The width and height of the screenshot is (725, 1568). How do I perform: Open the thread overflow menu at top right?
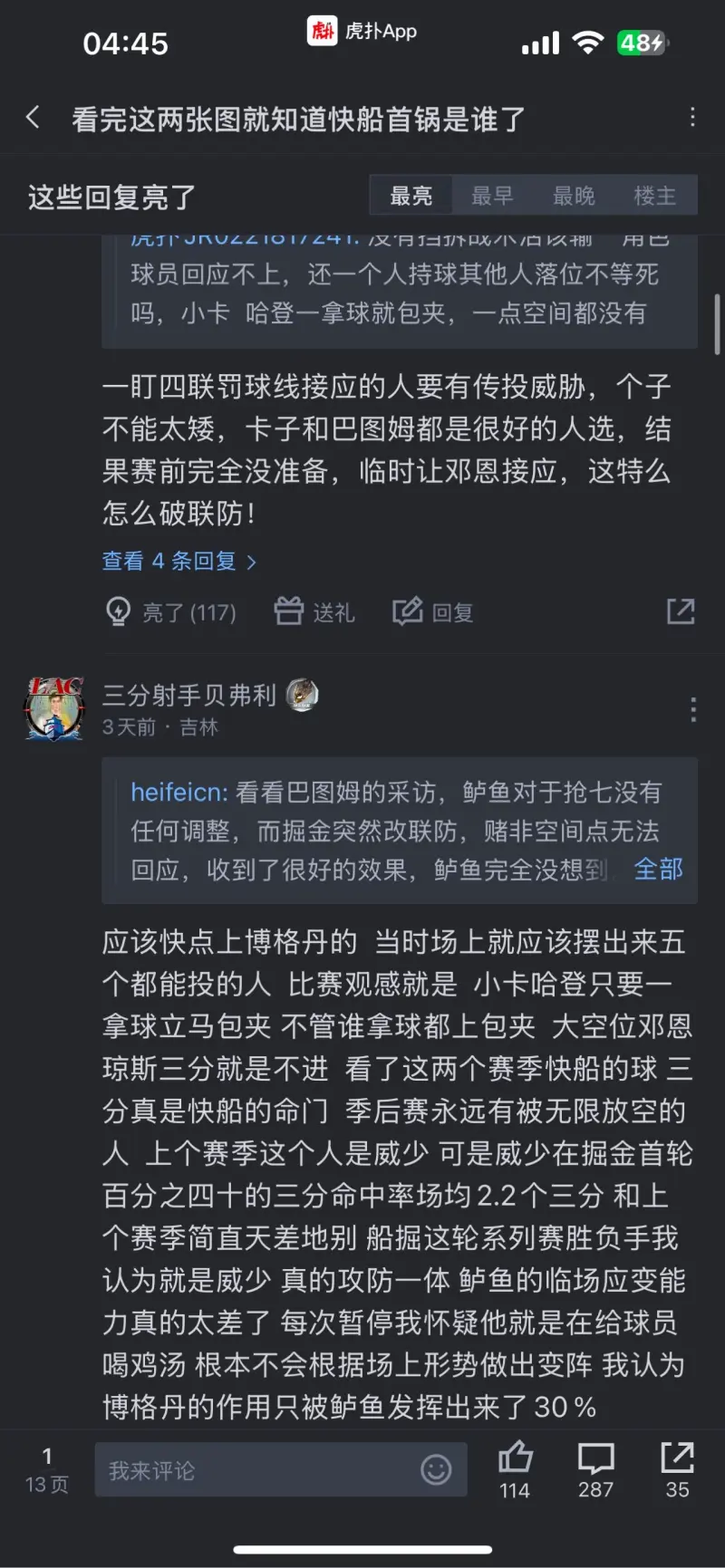tap(692, 118)
